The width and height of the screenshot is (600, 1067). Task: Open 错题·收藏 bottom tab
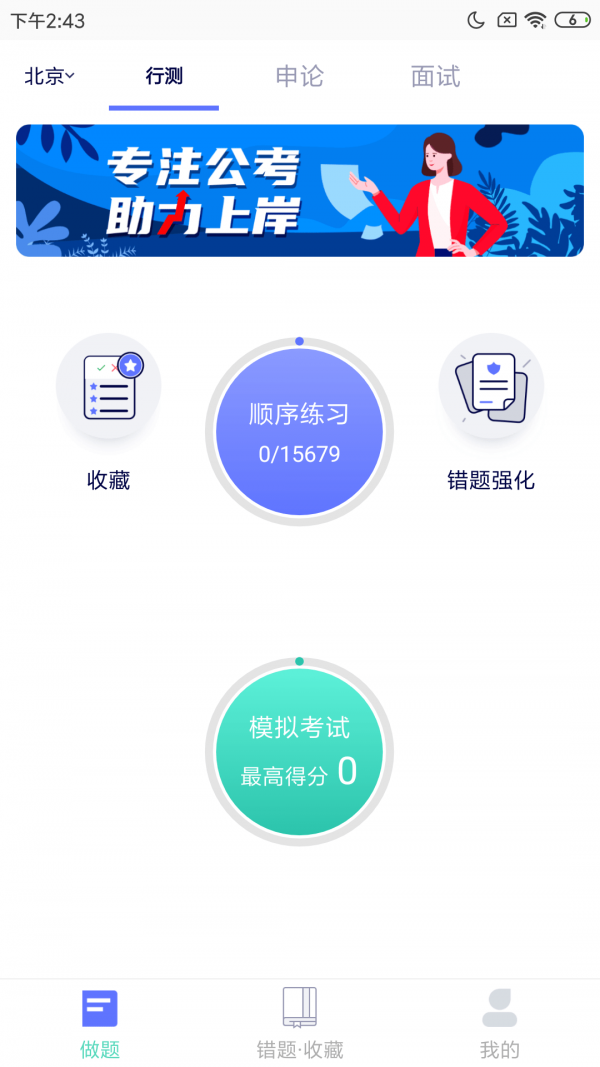[x=300, y=1023]
